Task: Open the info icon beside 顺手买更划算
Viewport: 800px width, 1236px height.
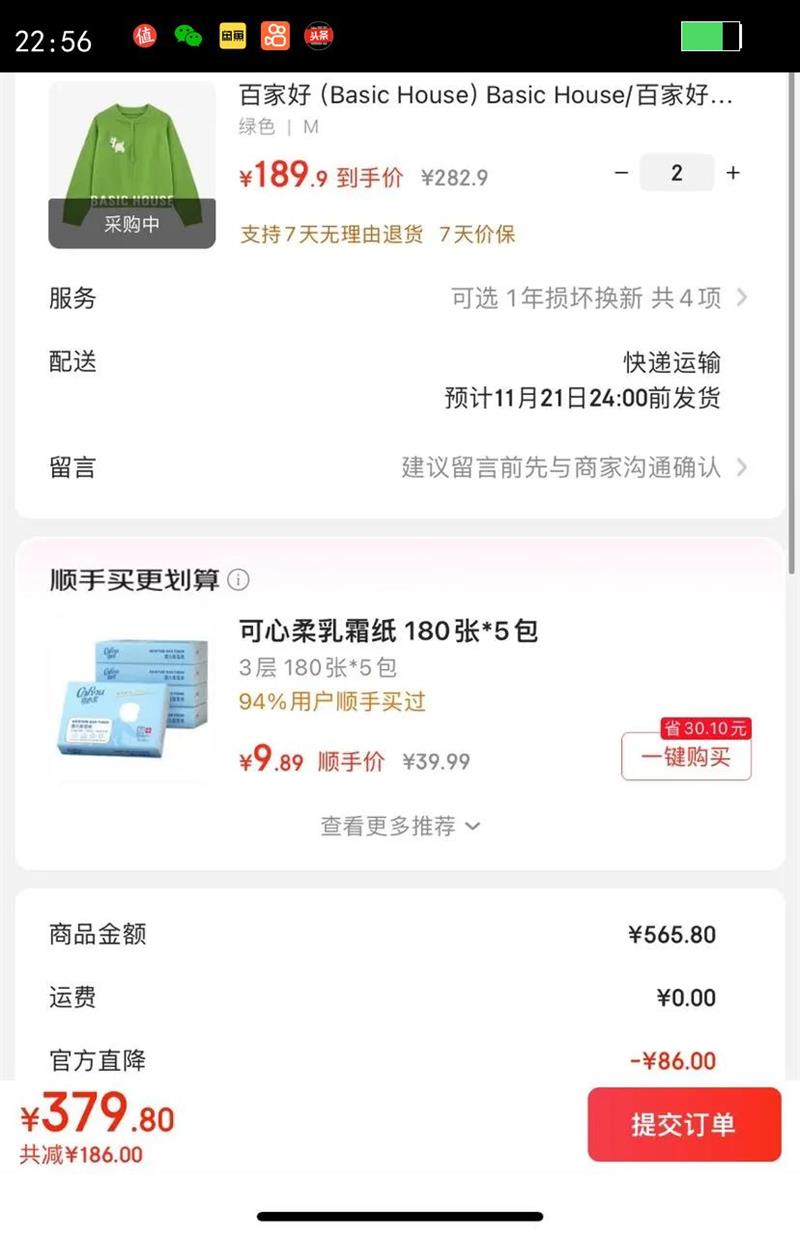Action: click(238, 580)
